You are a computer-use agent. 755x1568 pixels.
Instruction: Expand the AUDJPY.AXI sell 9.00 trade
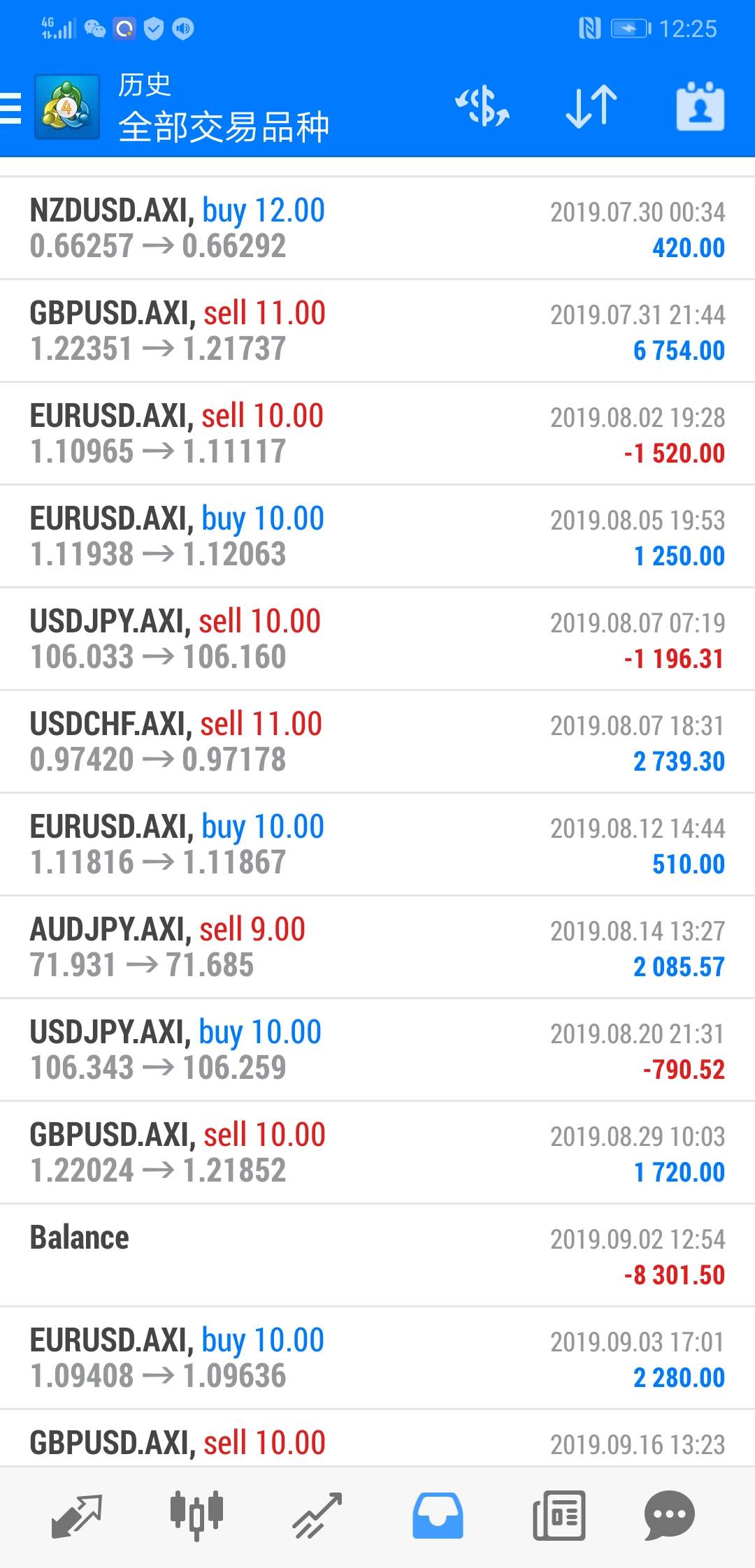pos(377,948)
